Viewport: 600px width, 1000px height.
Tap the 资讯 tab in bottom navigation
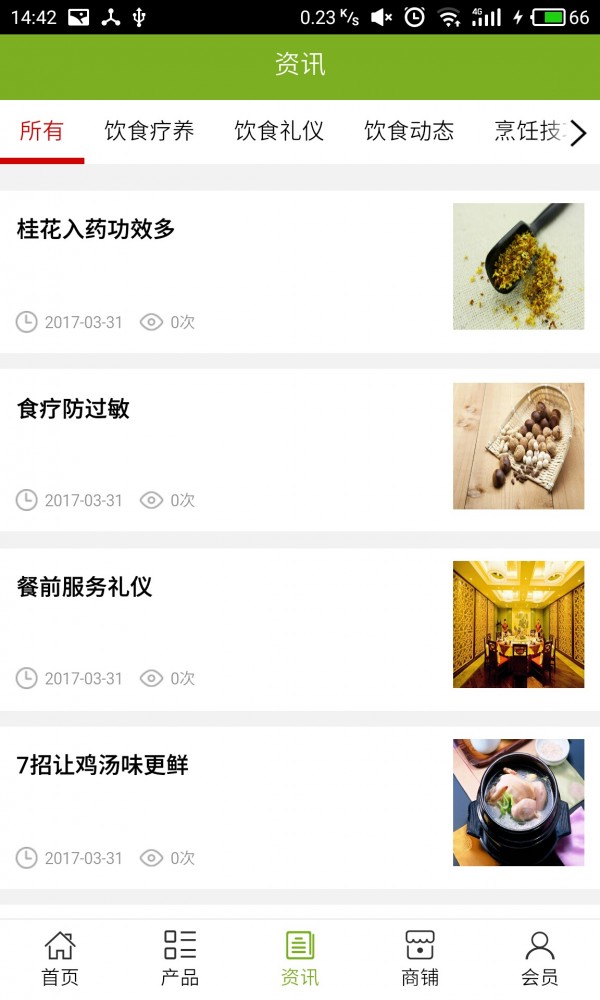(x=300, y=958)
